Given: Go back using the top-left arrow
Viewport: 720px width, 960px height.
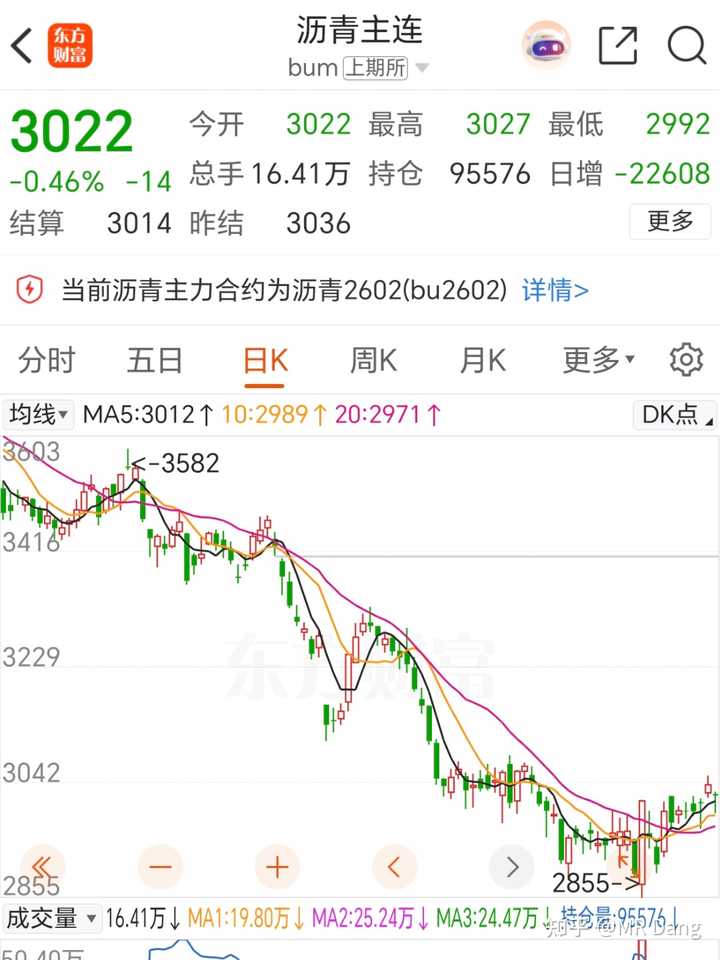Looking at the screenshot, I should [24, 45].
